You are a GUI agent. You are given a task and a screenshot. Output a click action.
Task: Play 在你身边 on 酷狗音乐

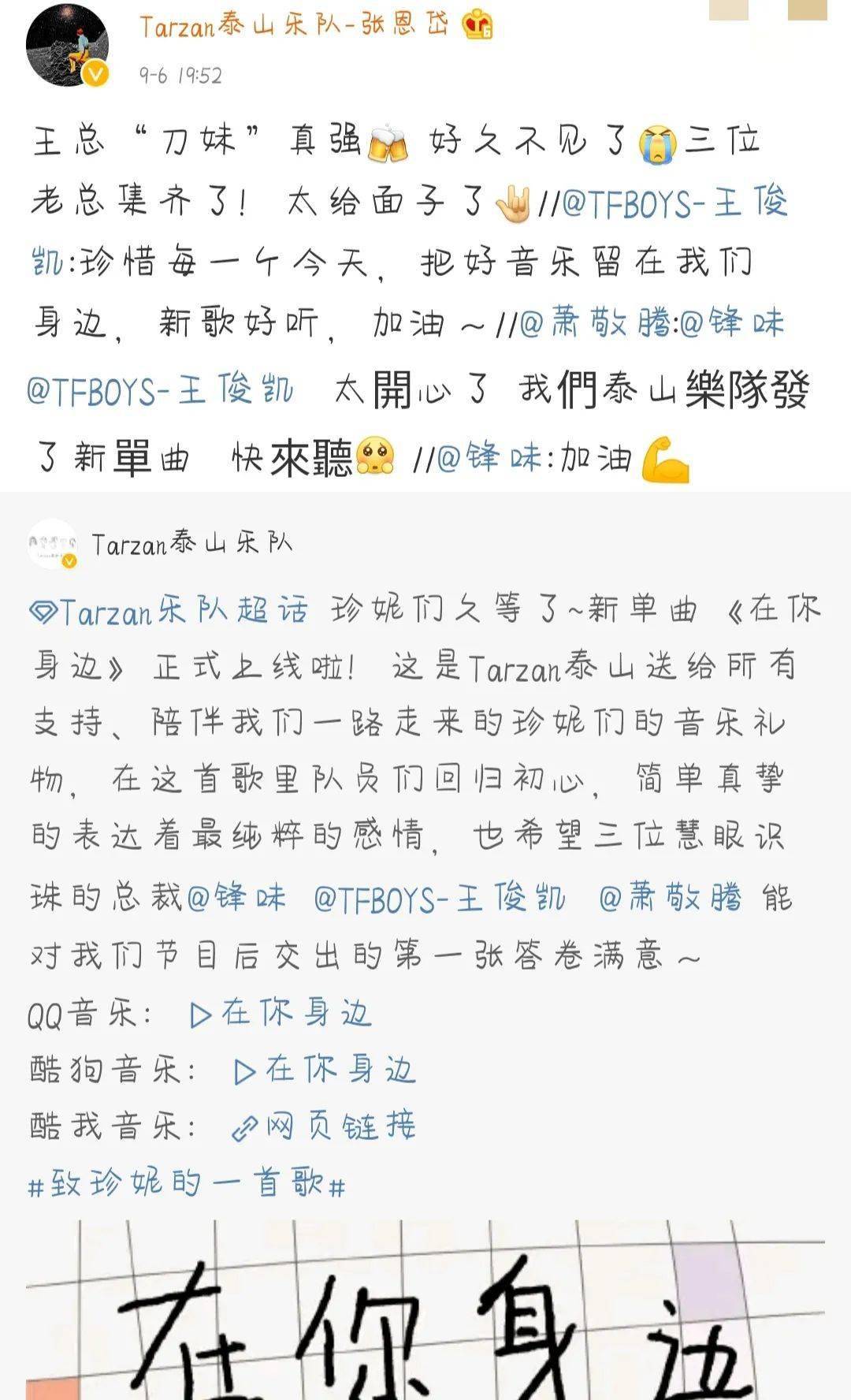pyautogui.click(x=324, y=1070)
